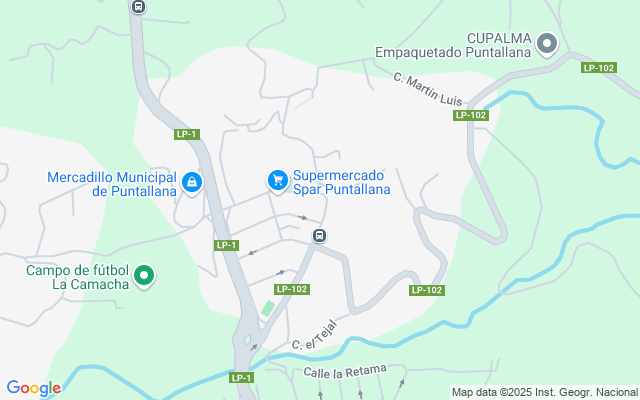Image resolution: width=640 pixels, height=400 pixels.
Task: Open the CUPALMA Empaquetado Puntallana marker
Action: 547,44
